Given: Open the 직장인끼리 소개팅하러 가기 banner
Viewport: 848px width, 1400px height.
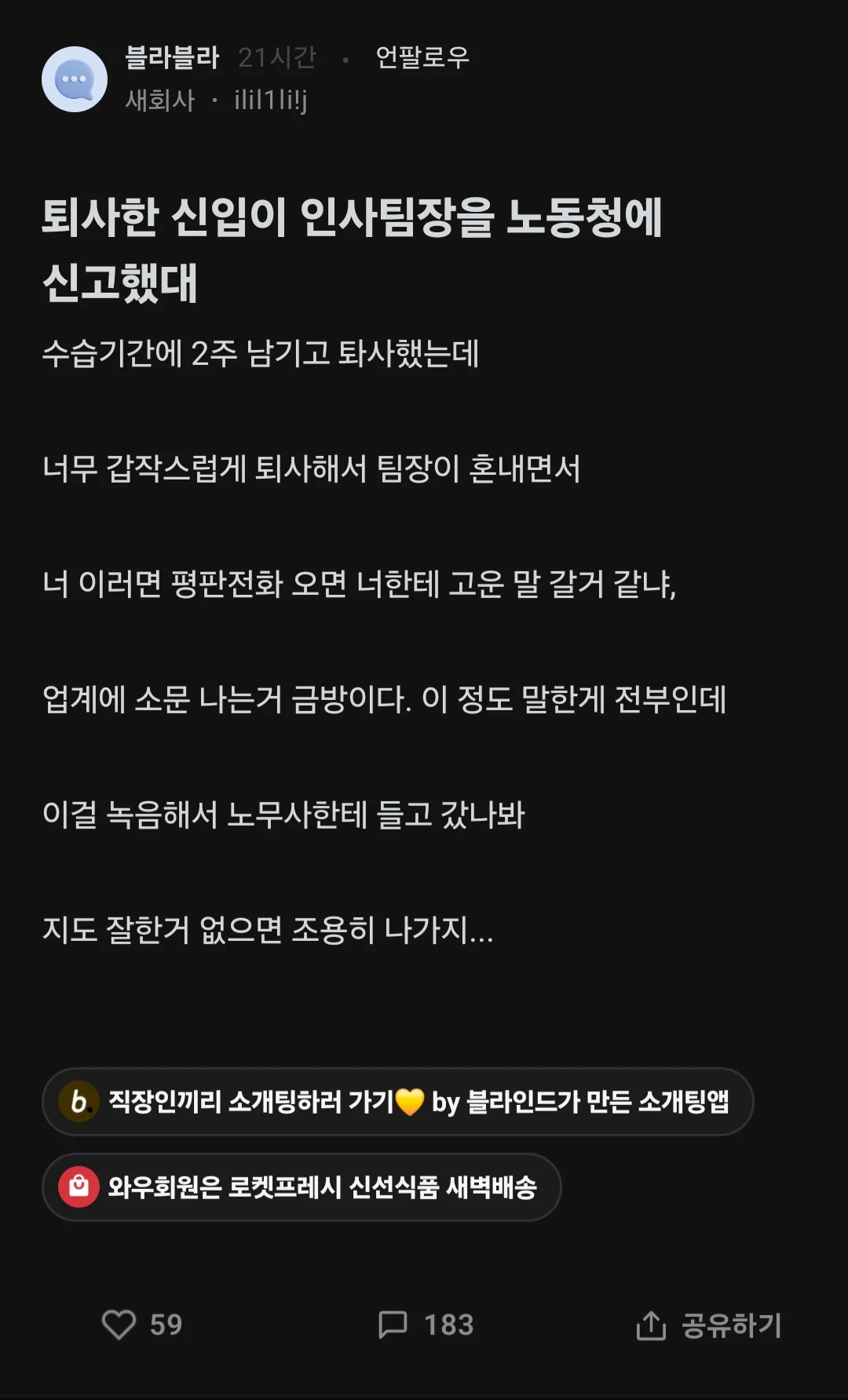Looking at the screenshot, I should (397, 1102).
